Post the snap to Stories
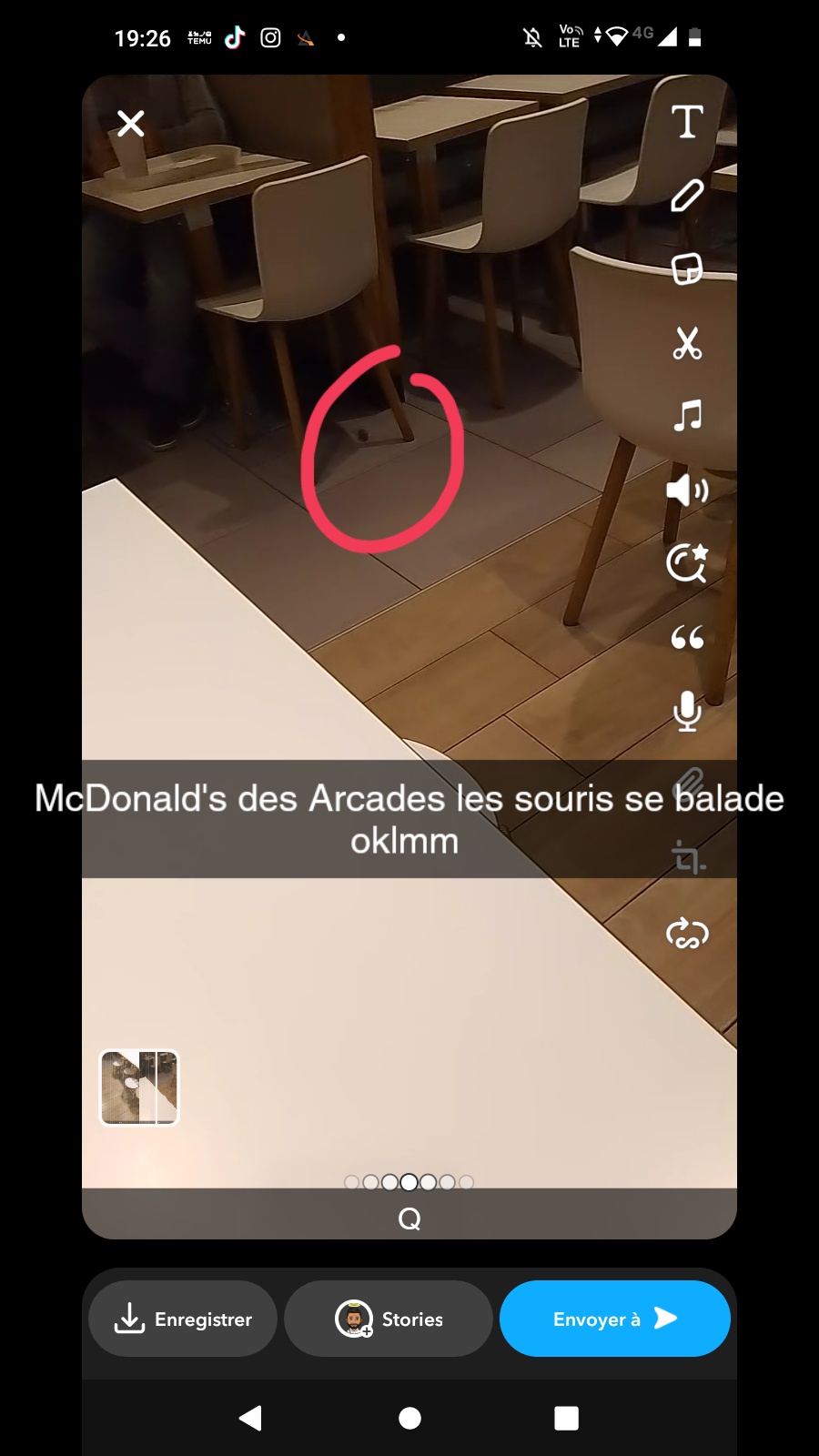Viewport: 819px width, 1456px height. 389,1319
